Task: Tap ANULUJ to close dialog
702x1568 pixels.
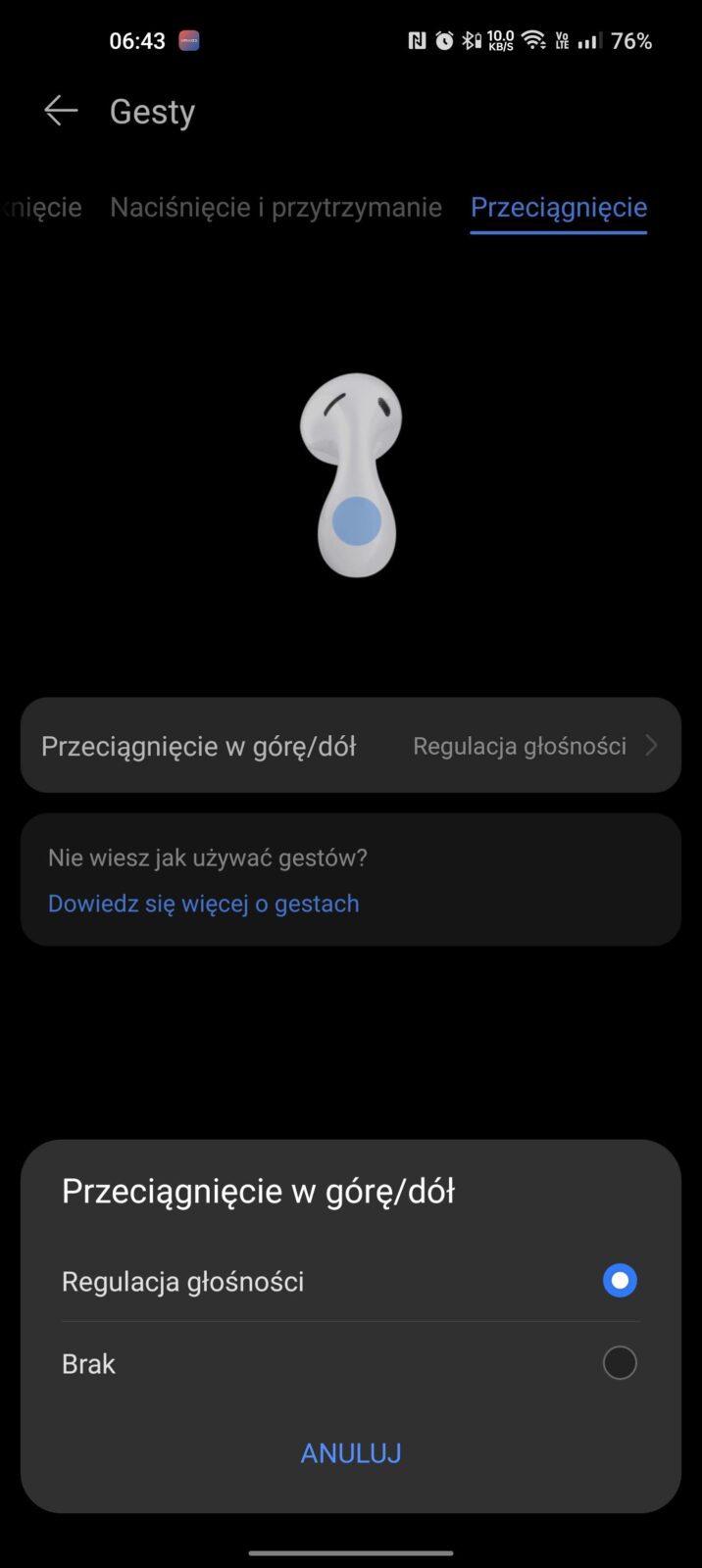Action: 350,1453
